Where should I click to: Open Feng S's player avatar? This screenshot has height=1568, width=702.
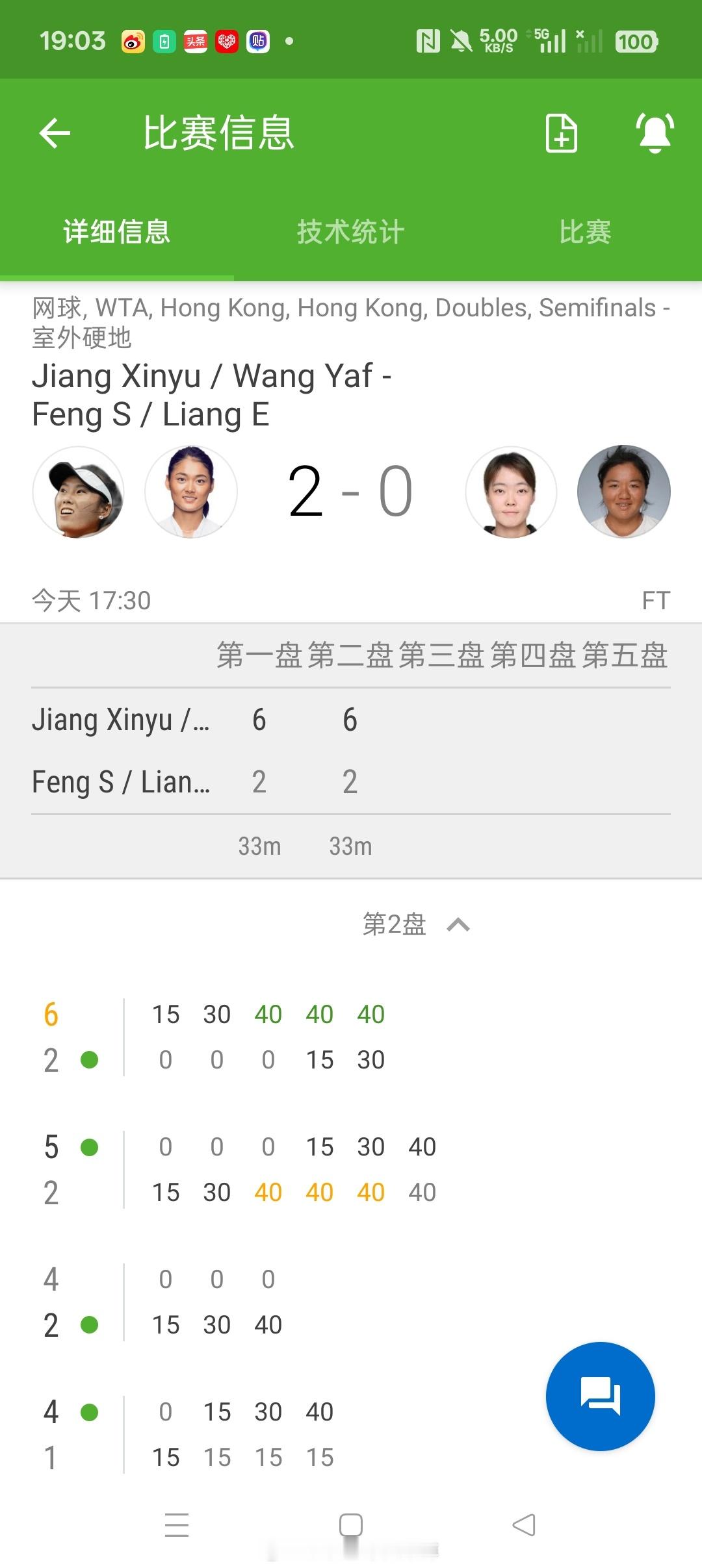(511, 492)
